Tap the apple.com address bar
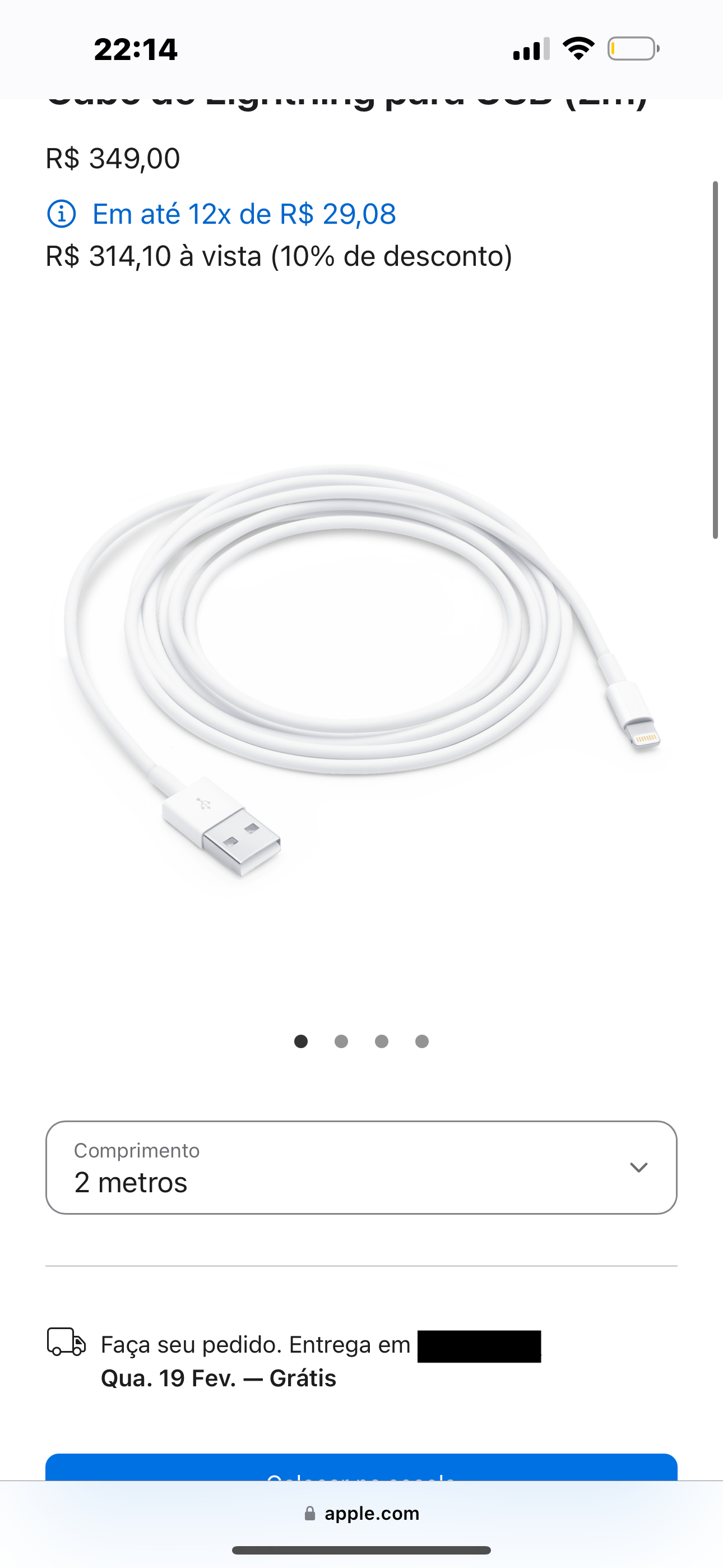The width and height of the screenshot is (723, 1568). tap(361, 1513)
